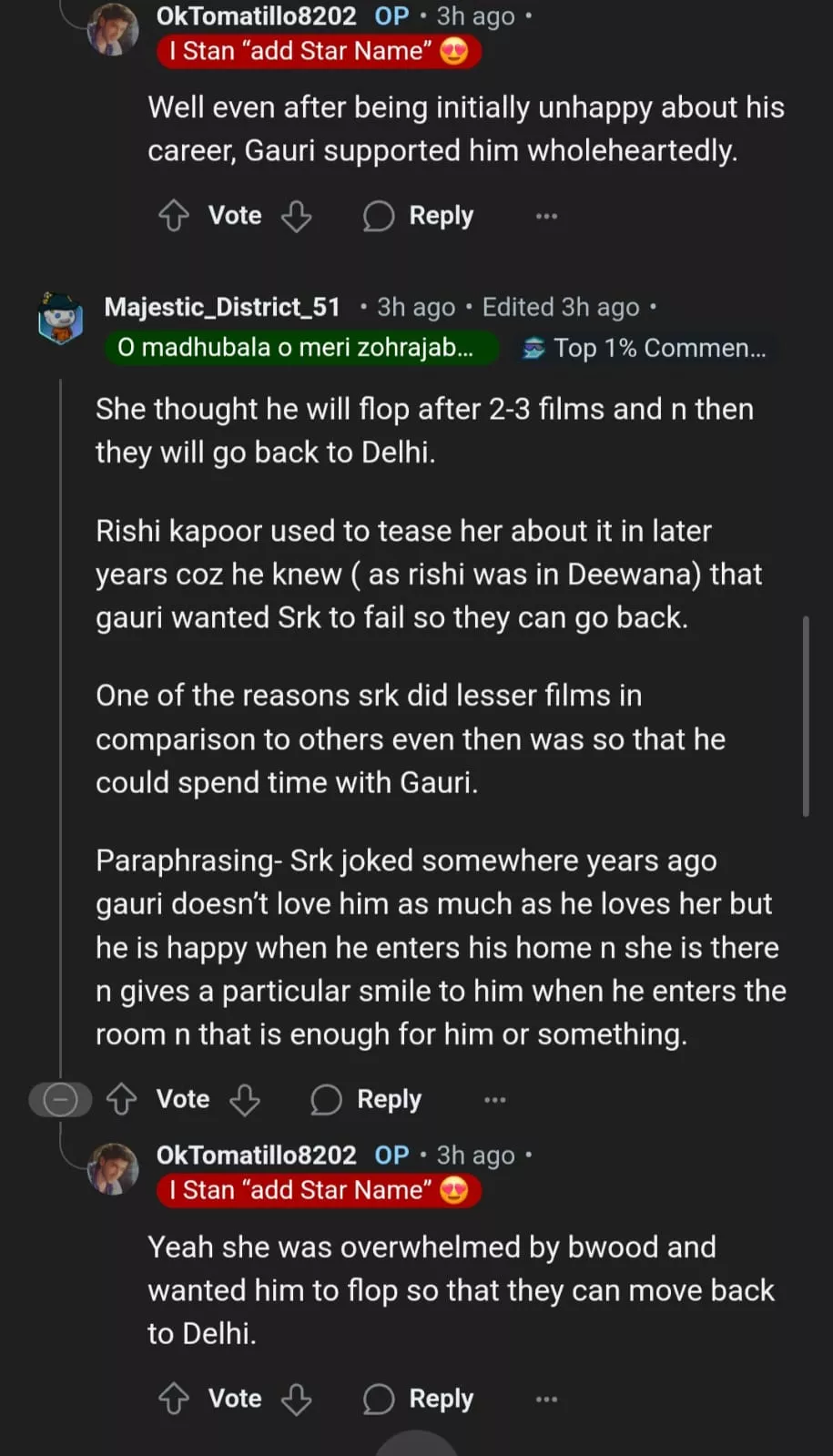Downvote the 'overwhelmed by bwood' reply
This screenshot has height=1456, width=833.
[297, 1399]
